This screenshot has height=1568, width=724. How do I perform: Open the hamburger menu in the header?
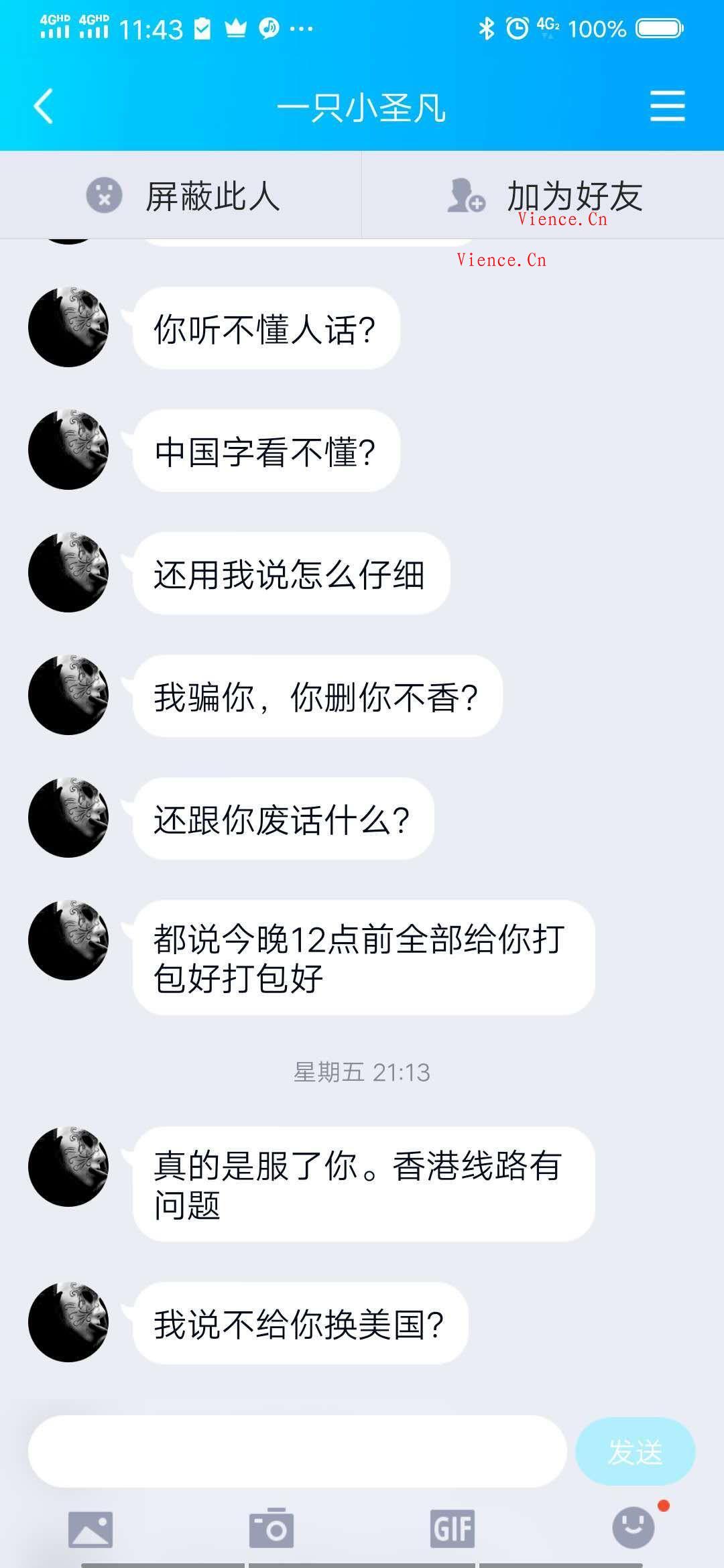tap(667, 107)
